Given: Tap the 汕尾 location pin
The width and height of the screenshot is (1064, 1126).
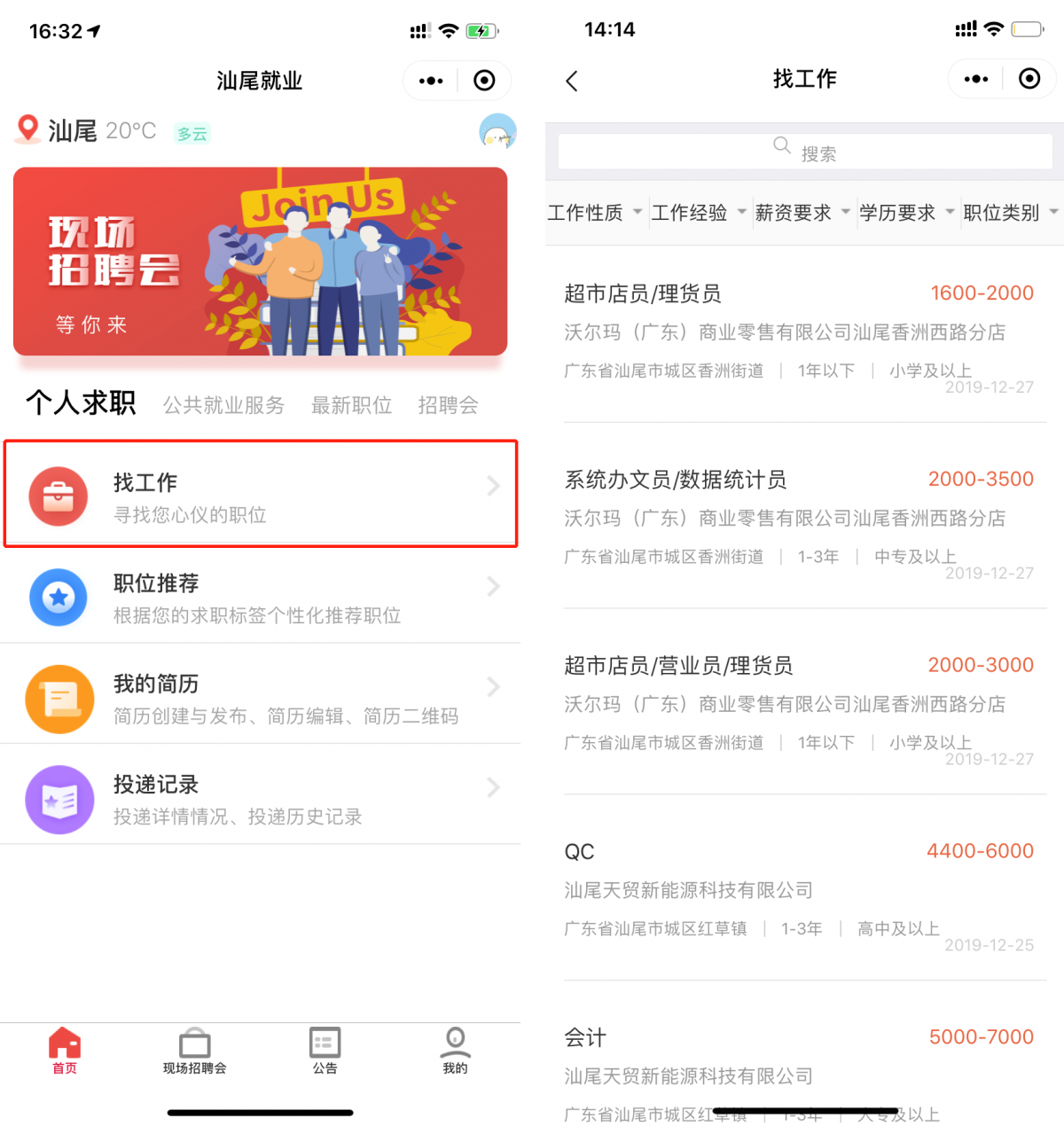Looking at the screenshot, I should [x=28, y=129].
